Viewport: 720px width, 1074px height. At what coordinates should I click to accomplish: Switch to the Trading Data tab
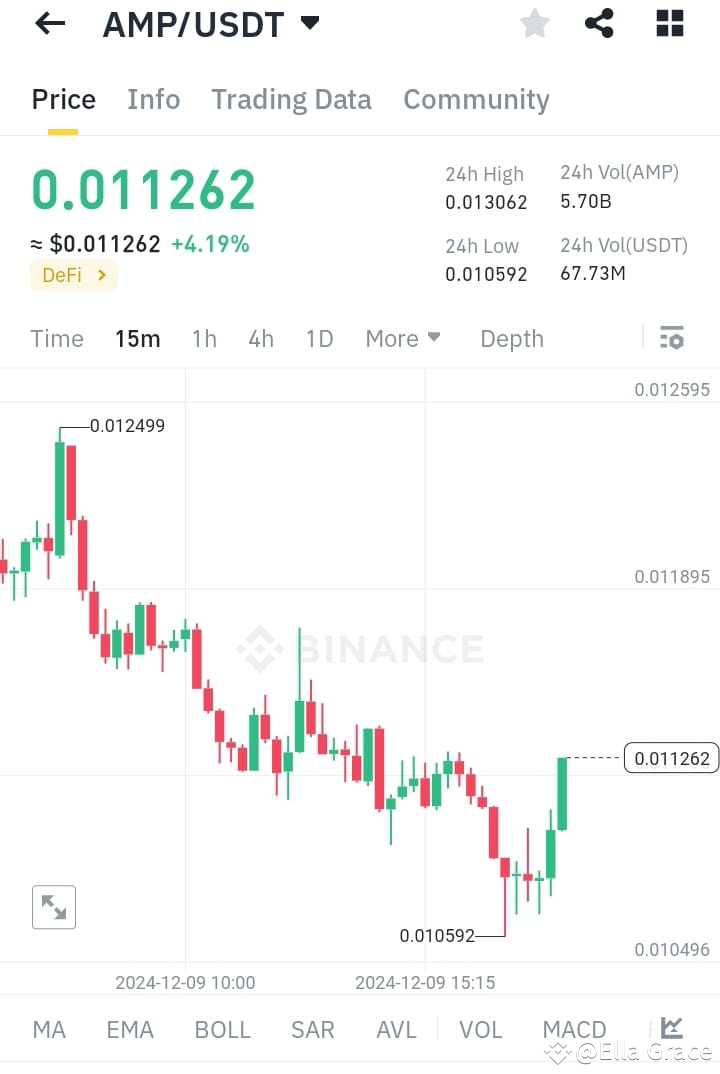(x=291, y=99)
